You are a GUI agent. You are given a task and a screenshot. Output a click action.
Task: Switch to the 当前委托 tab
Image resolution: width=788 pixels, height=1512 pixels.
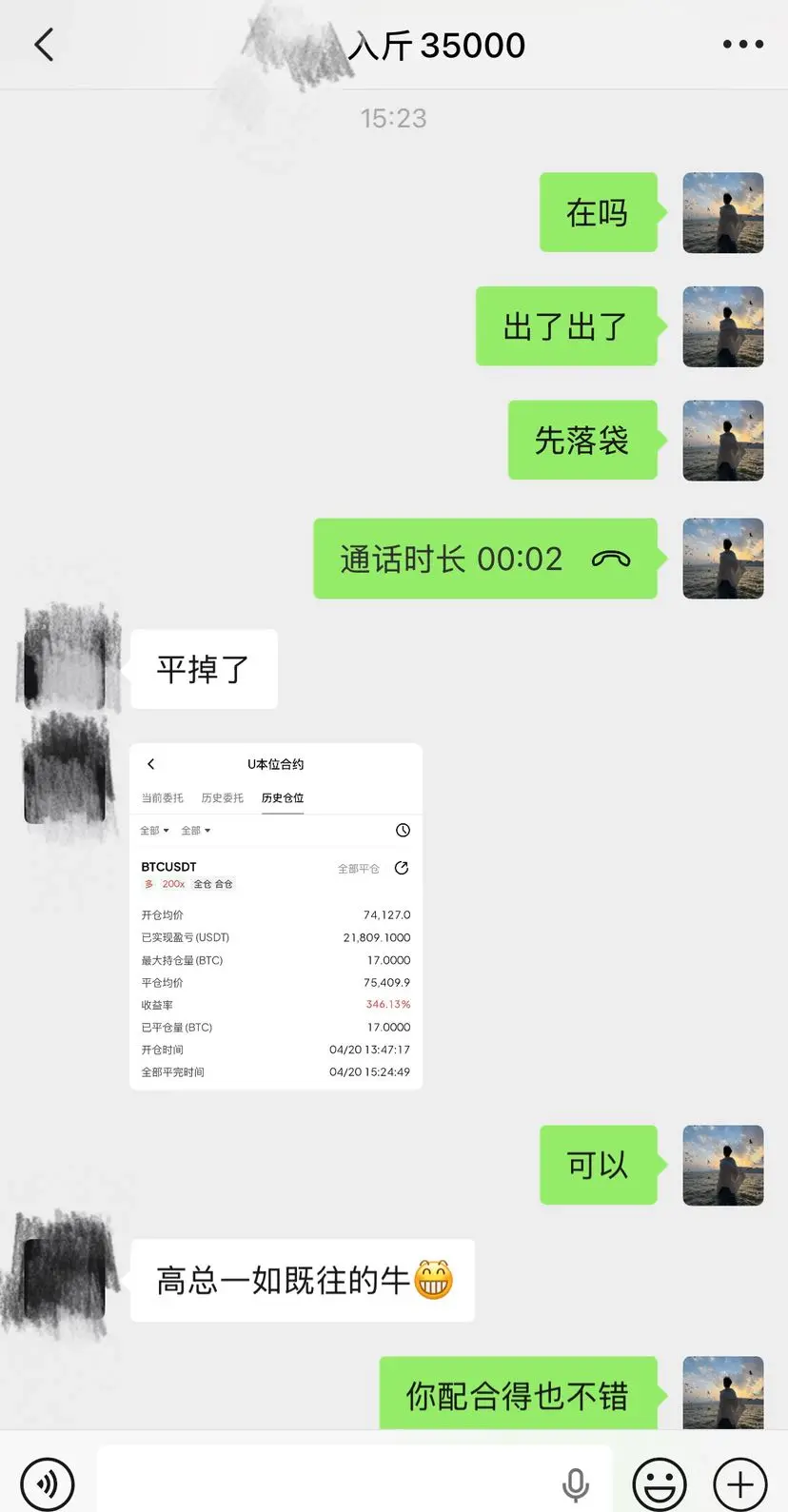click(162, 797)
